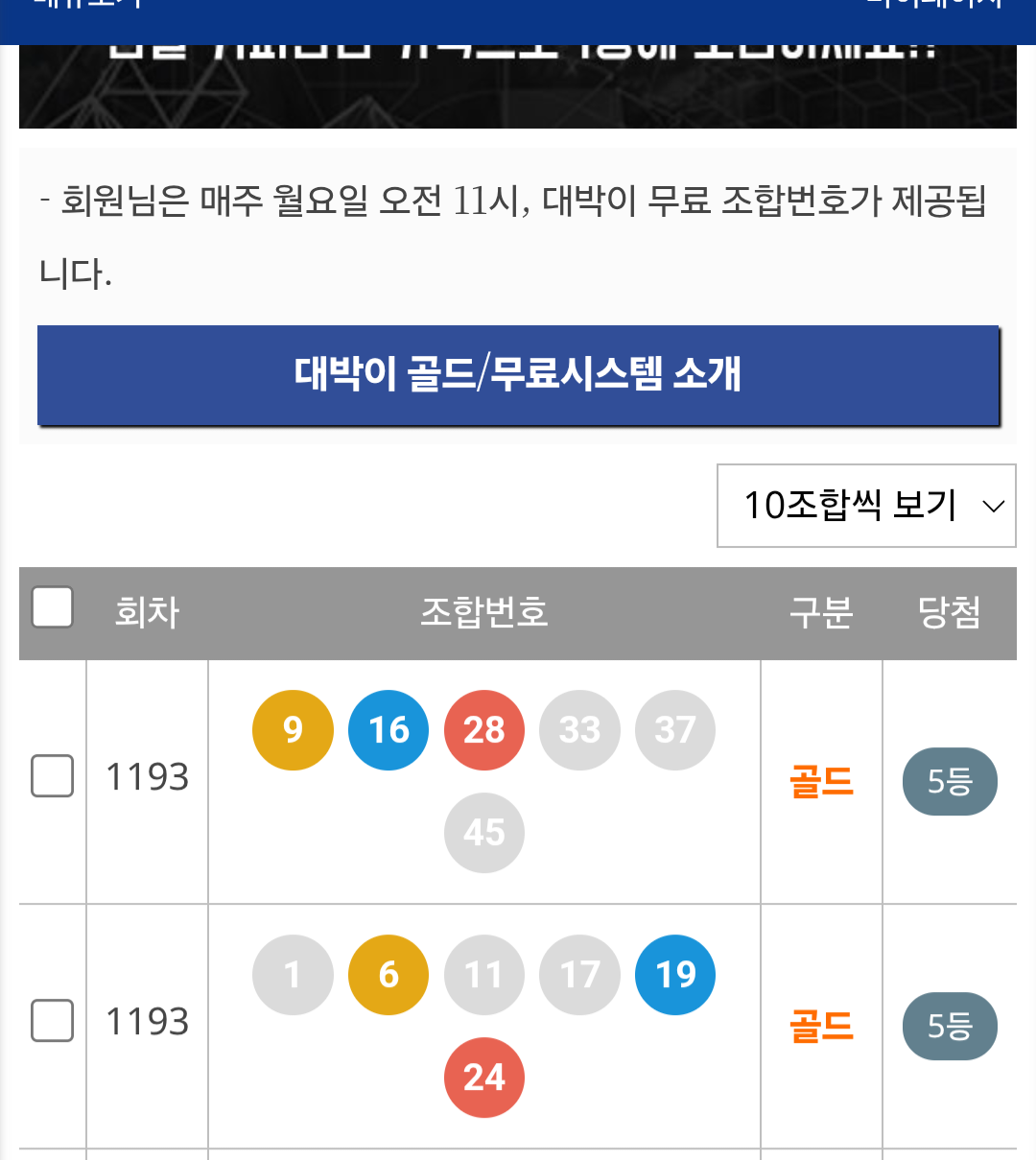The image size is (1036, 1160).
Task: Open the 대박이 골드/무료시스템 소개 button
Action: tap(518, 374)
